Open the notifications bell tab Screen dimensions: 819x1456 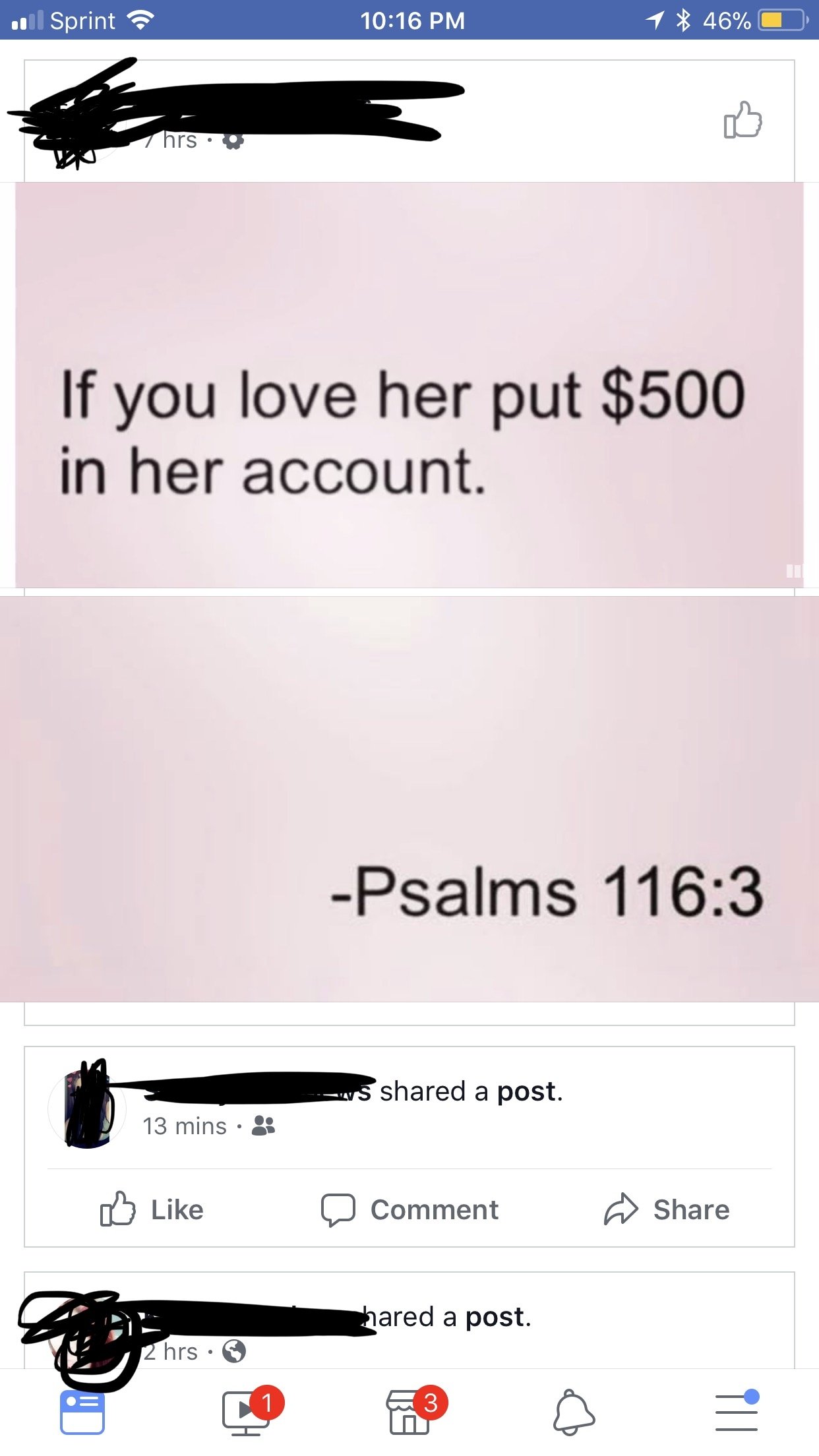pos(573,1412)
